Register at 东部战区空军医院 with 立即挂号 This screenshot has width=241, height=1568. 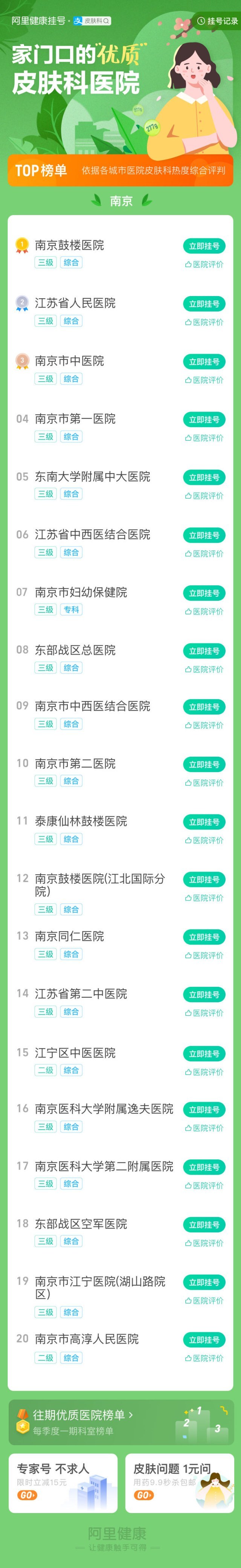[204, 1225]
